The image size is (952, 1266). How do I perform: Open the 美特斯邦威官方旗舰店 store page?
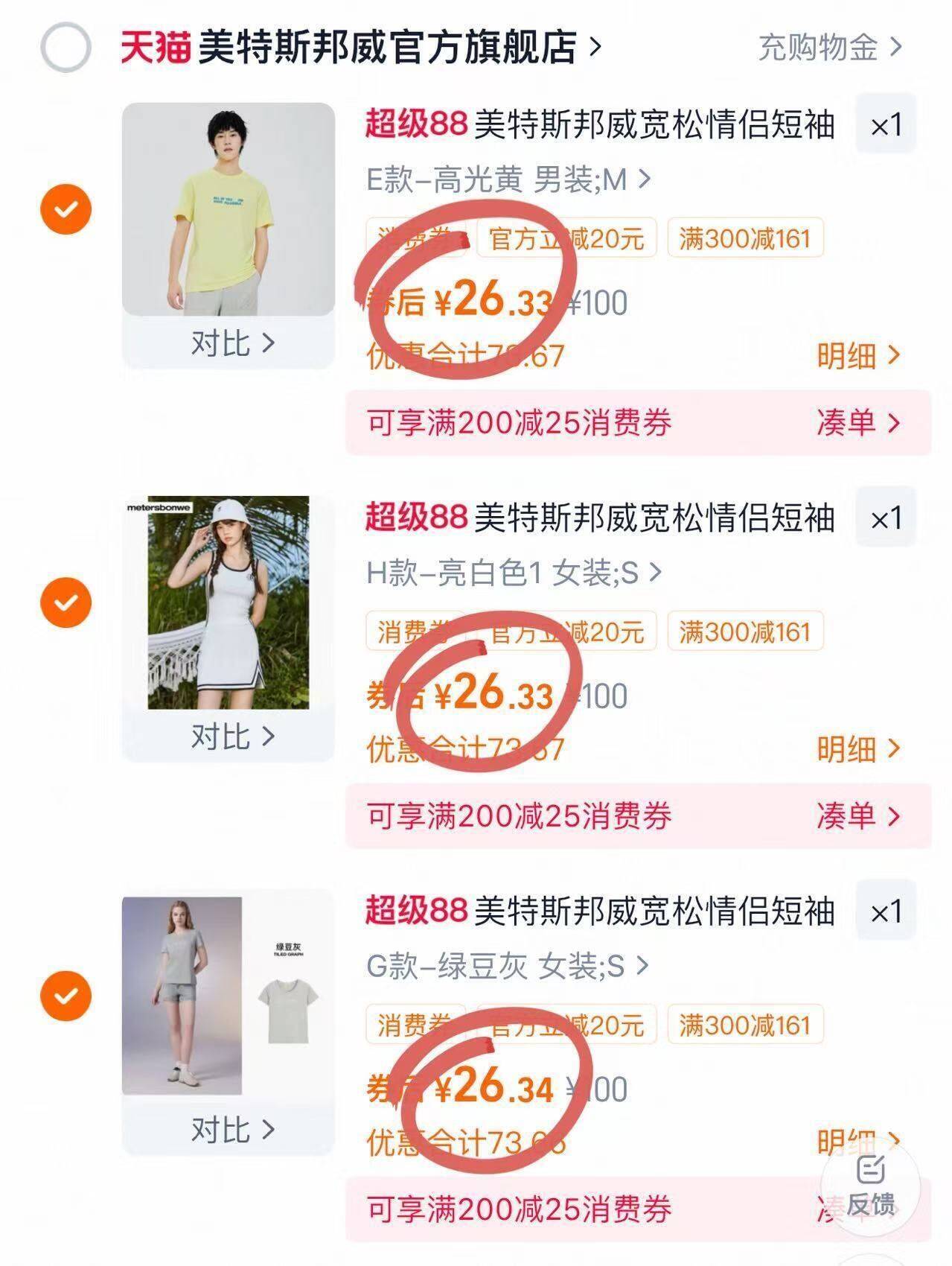pyautogui.click(x=387, y=48)
